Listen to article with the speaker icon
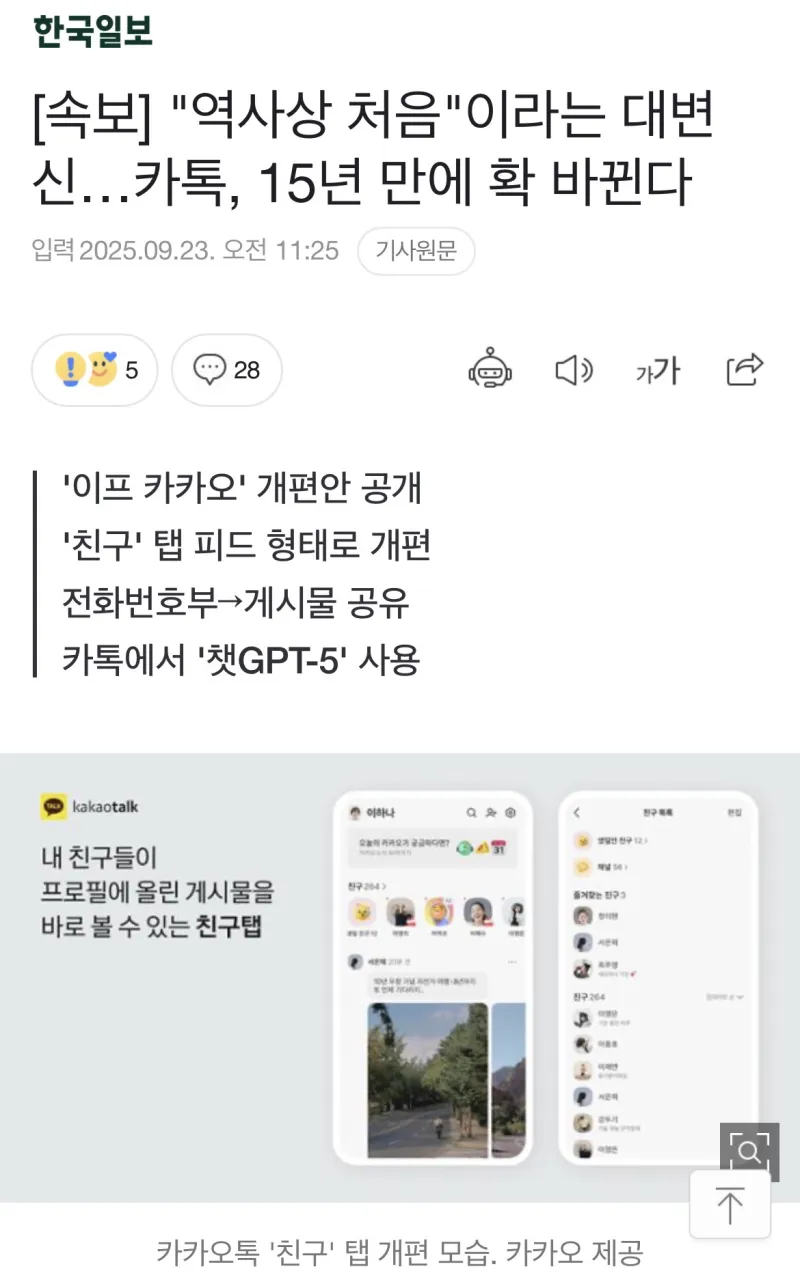800x1286 pixels. coord(574,370)
